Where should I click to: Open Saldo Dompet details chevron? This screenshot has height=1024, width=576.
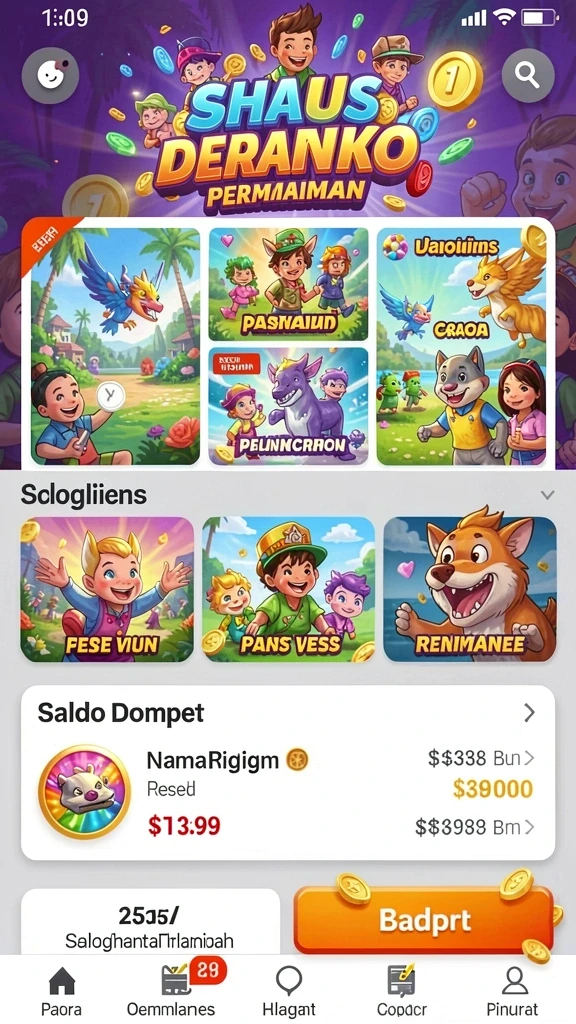tap(529, 713)
